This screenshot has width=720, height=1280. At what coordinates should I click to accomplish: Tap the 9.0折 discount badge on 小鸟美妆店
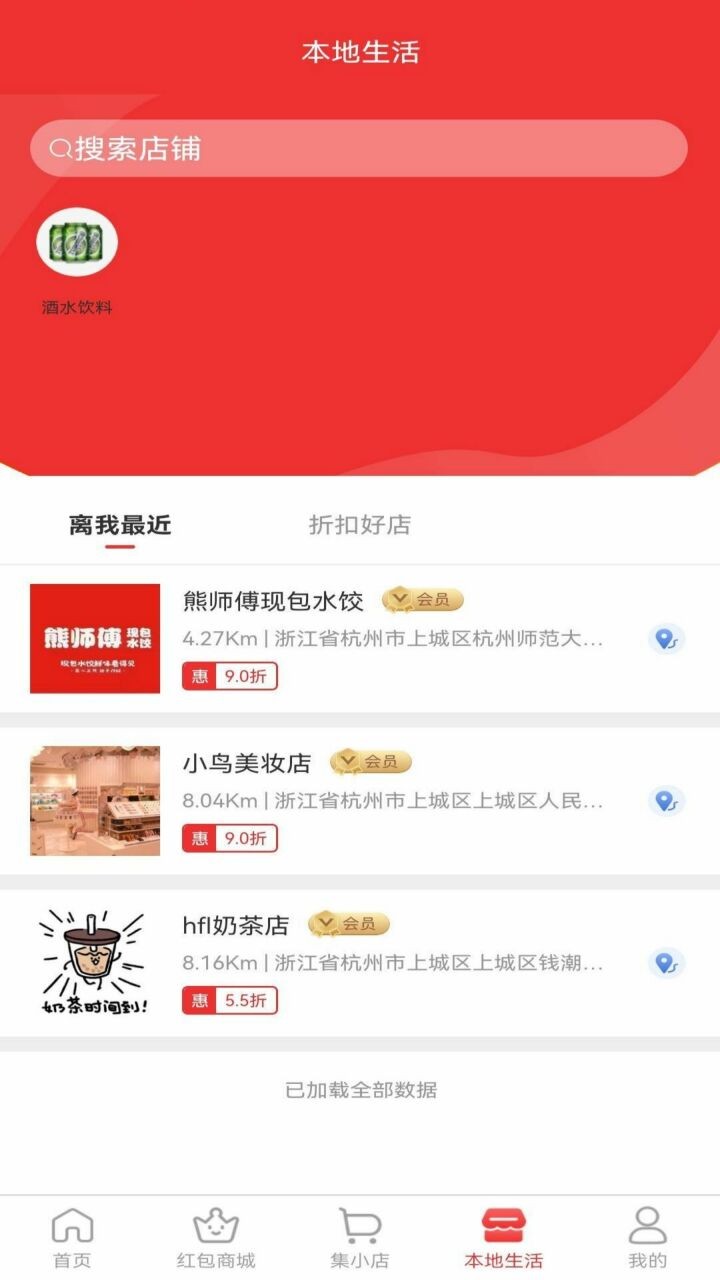pos(230,840)
